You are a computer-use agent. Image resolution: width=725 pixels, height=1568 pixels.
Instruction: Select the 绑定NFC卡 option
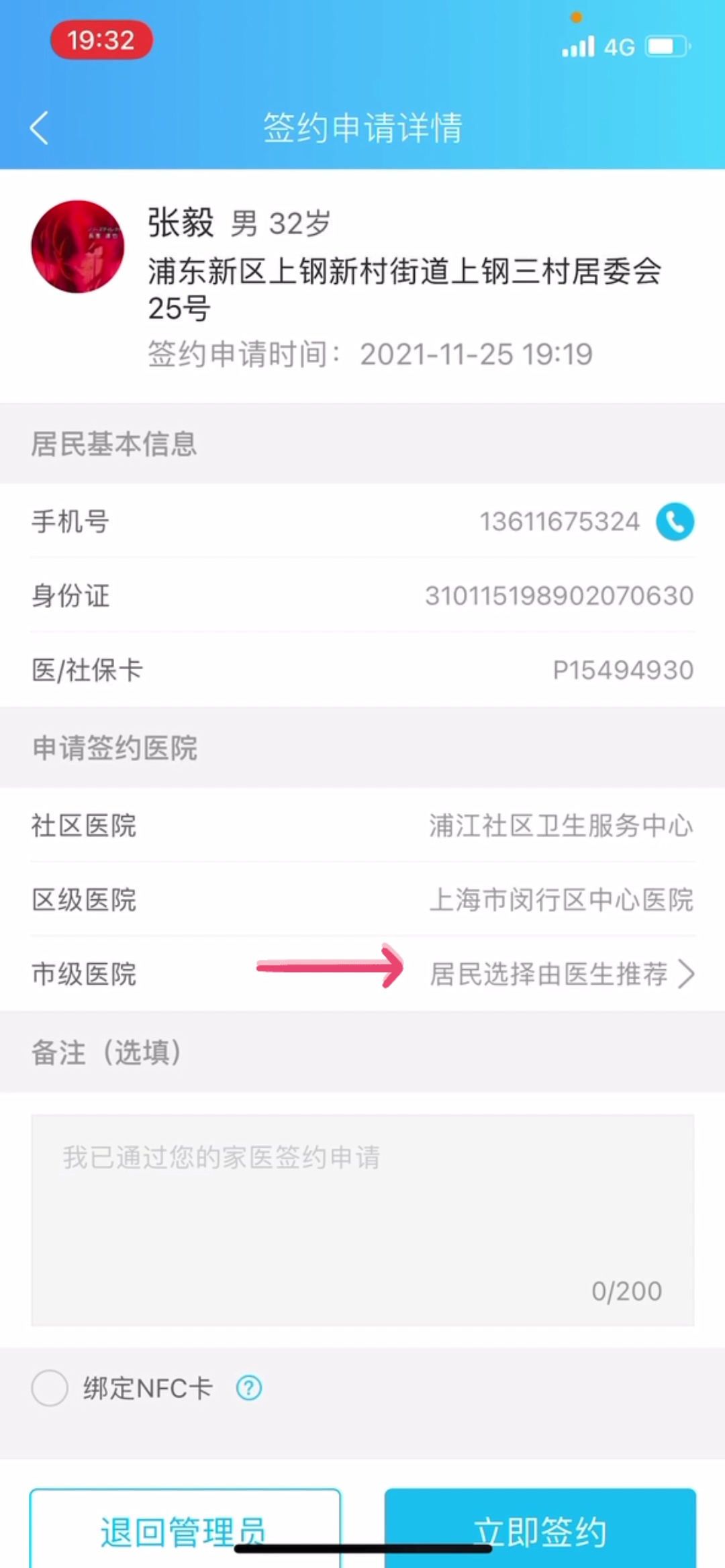click(x=50, y=1387)
